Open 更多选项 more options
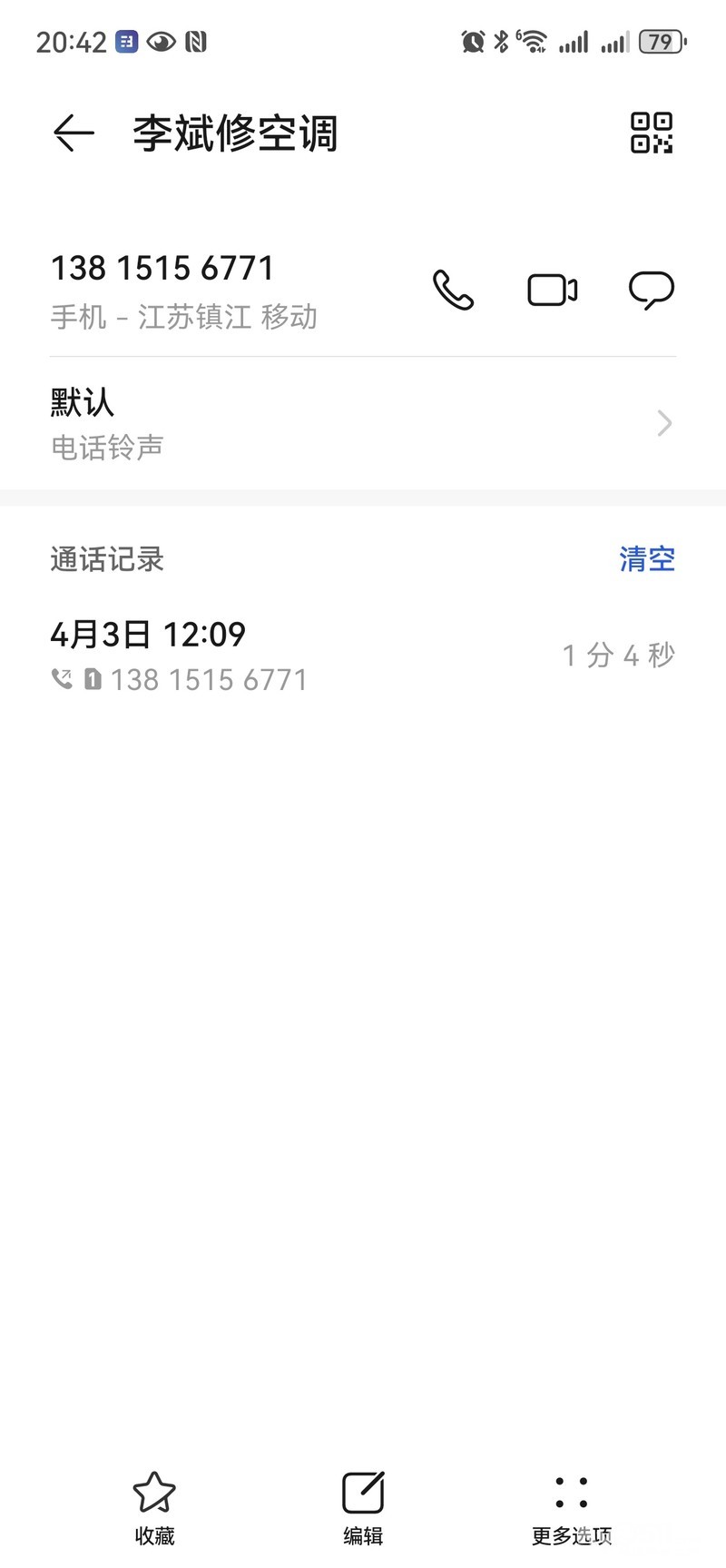726x1568 pixels. (x=572, y=1507)
